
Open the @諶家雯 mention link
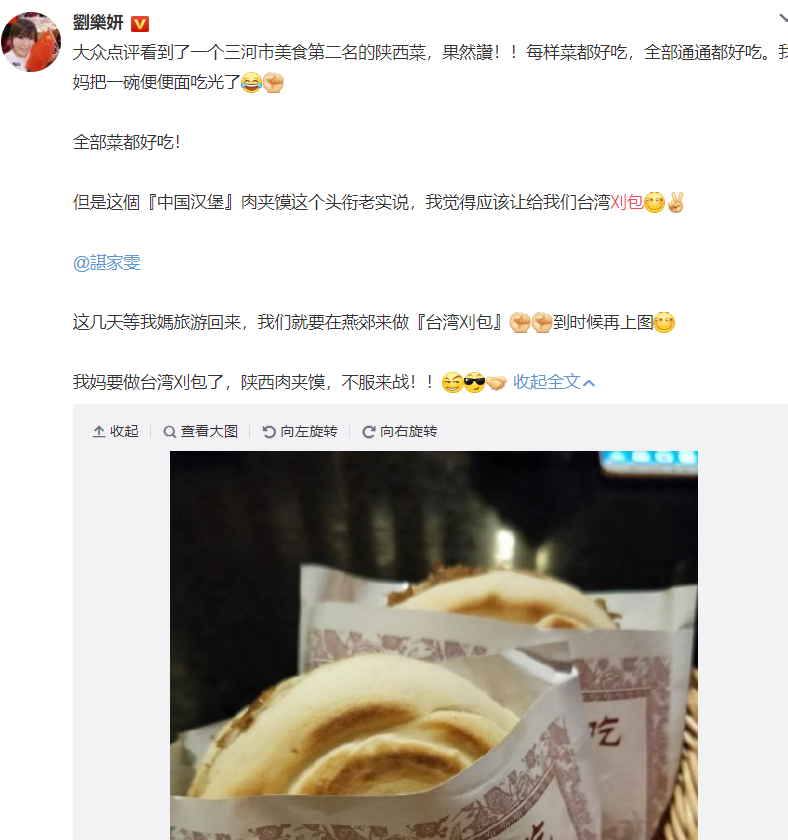click(x=107, y=262)
